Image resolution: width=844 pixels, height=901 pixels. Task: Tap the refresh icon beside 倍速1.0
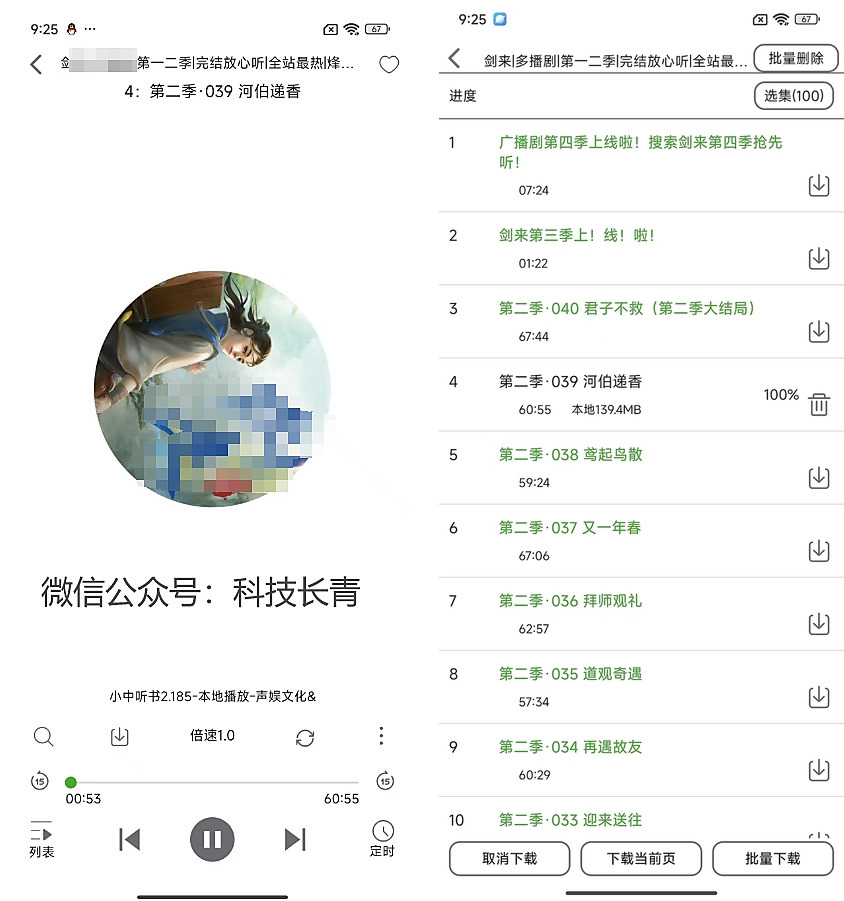coord(305,737)
